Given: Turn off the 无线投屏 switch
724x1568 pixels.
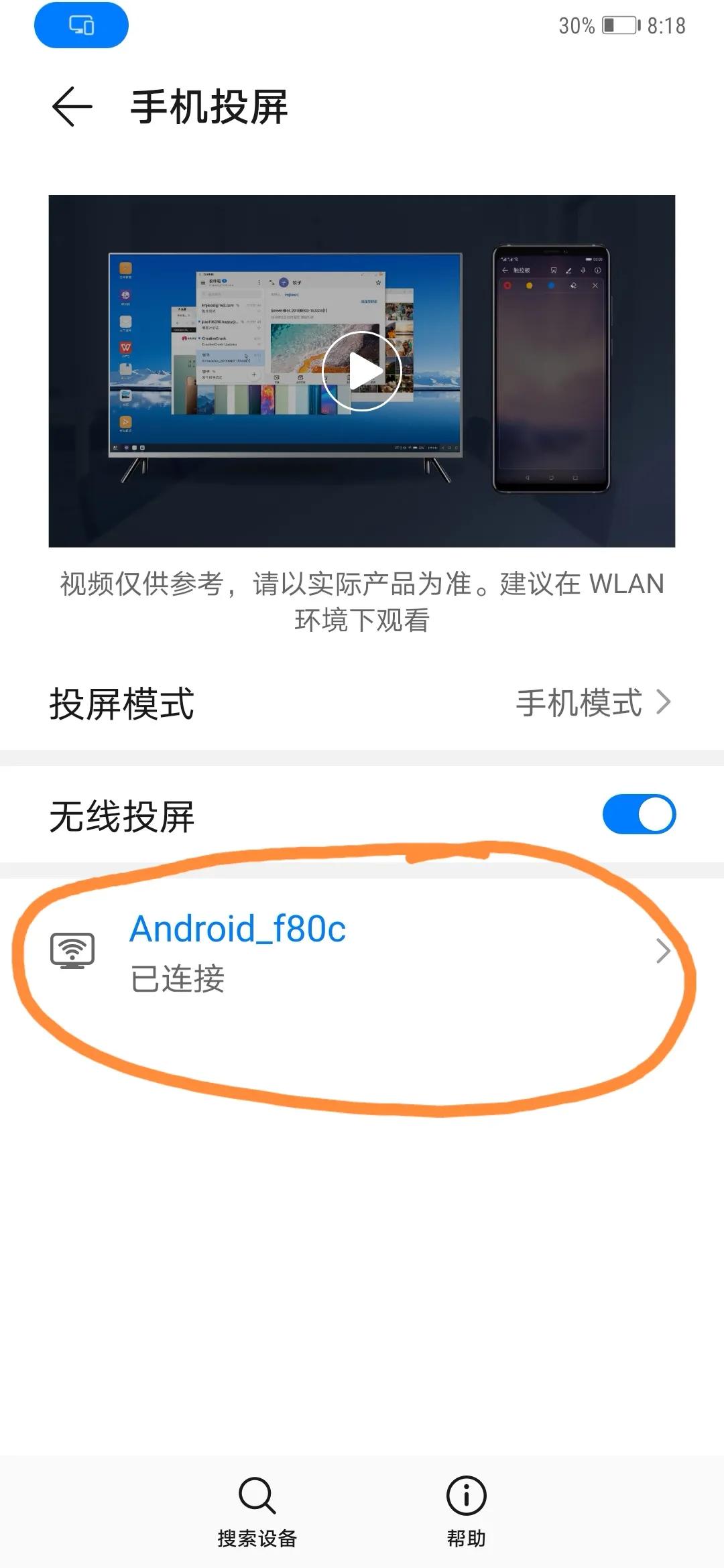Looking at the screenshot, I should click(x=639, y=814).
